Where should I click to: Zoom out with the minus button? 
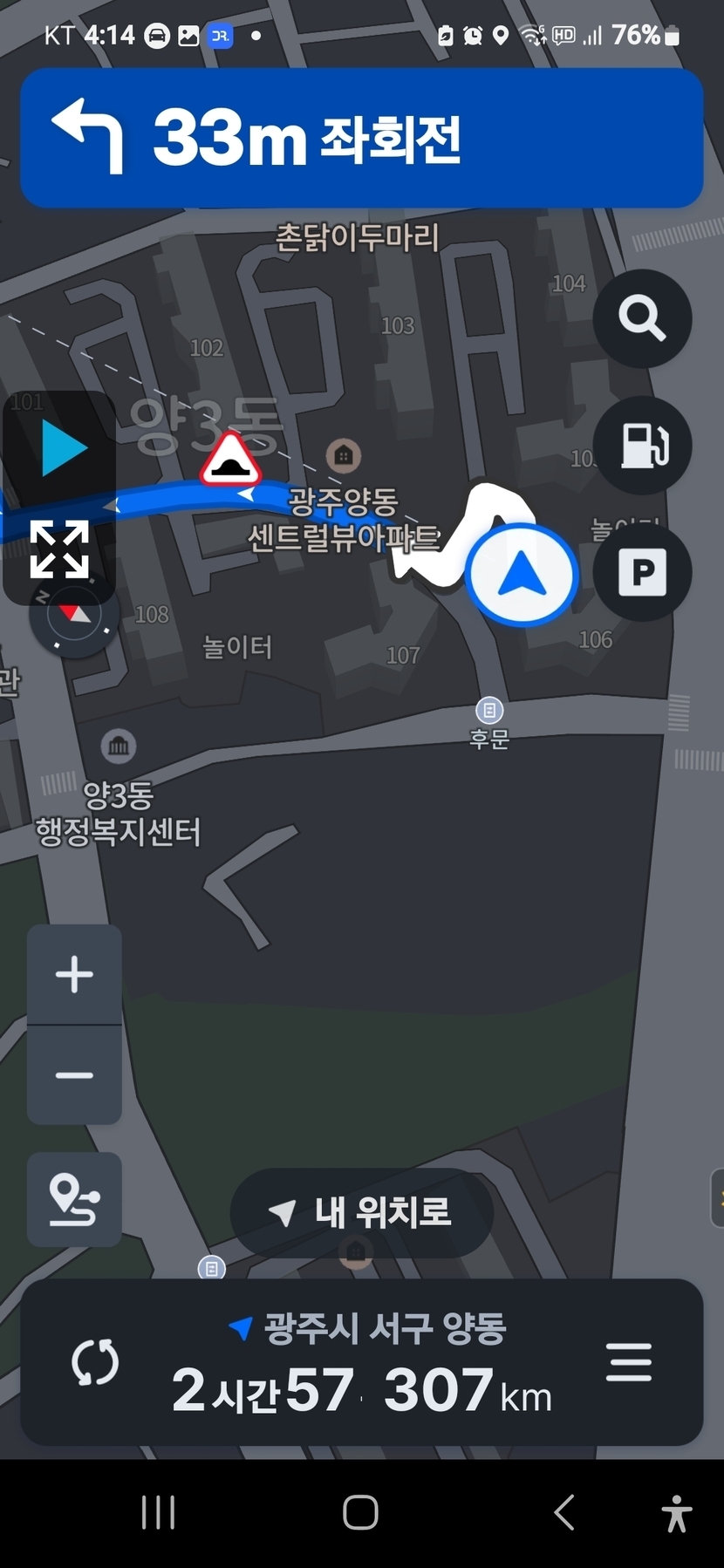pos(74,1075)
